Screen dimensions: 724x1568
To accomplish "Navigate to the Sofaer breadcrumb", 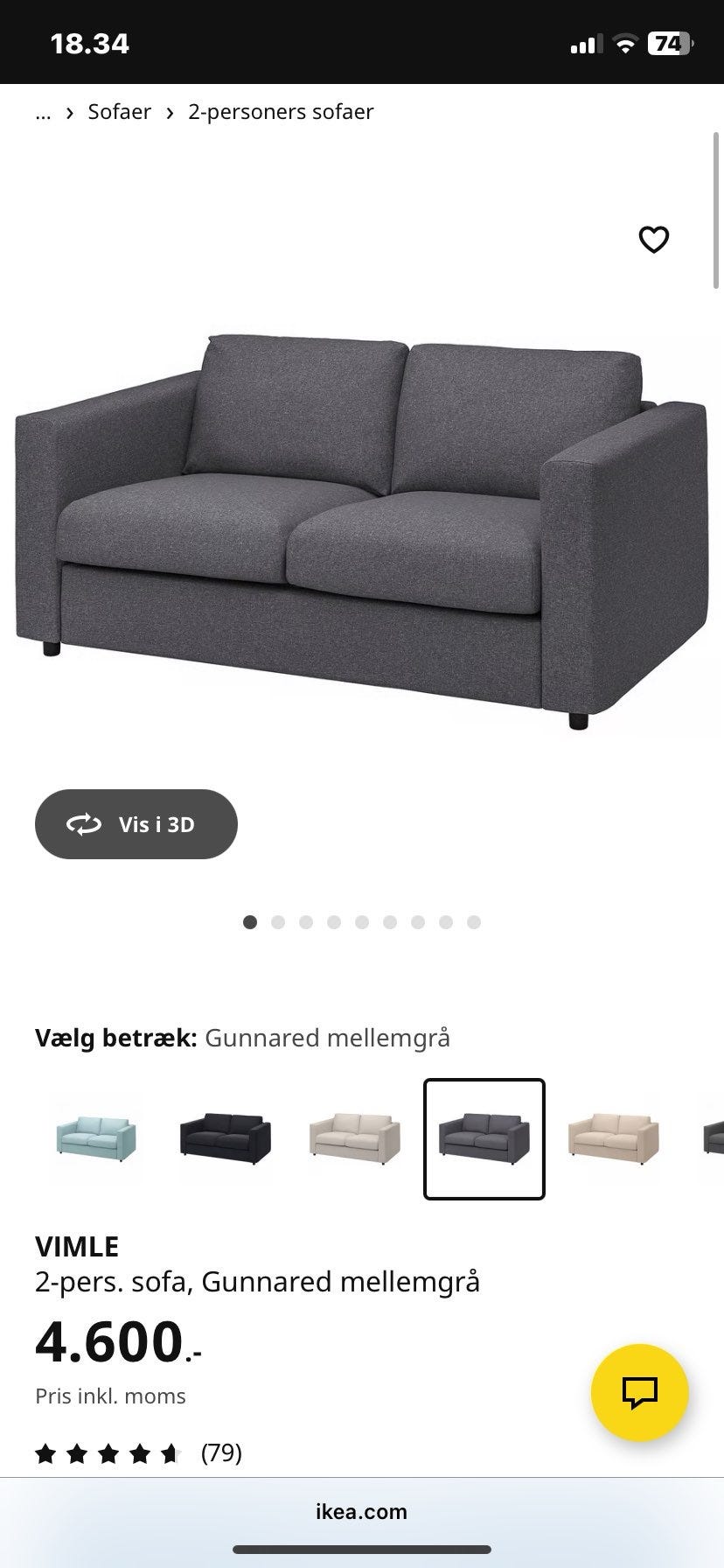I will click(120, 111).
